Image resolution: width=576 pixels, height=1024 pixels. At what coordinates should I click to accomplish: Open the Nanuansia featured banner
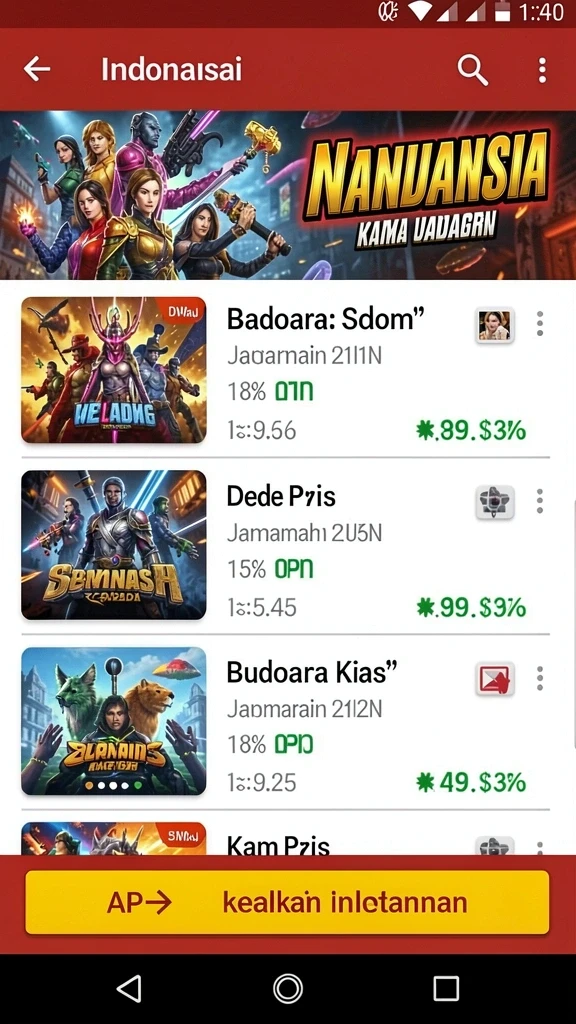[288, 195]
